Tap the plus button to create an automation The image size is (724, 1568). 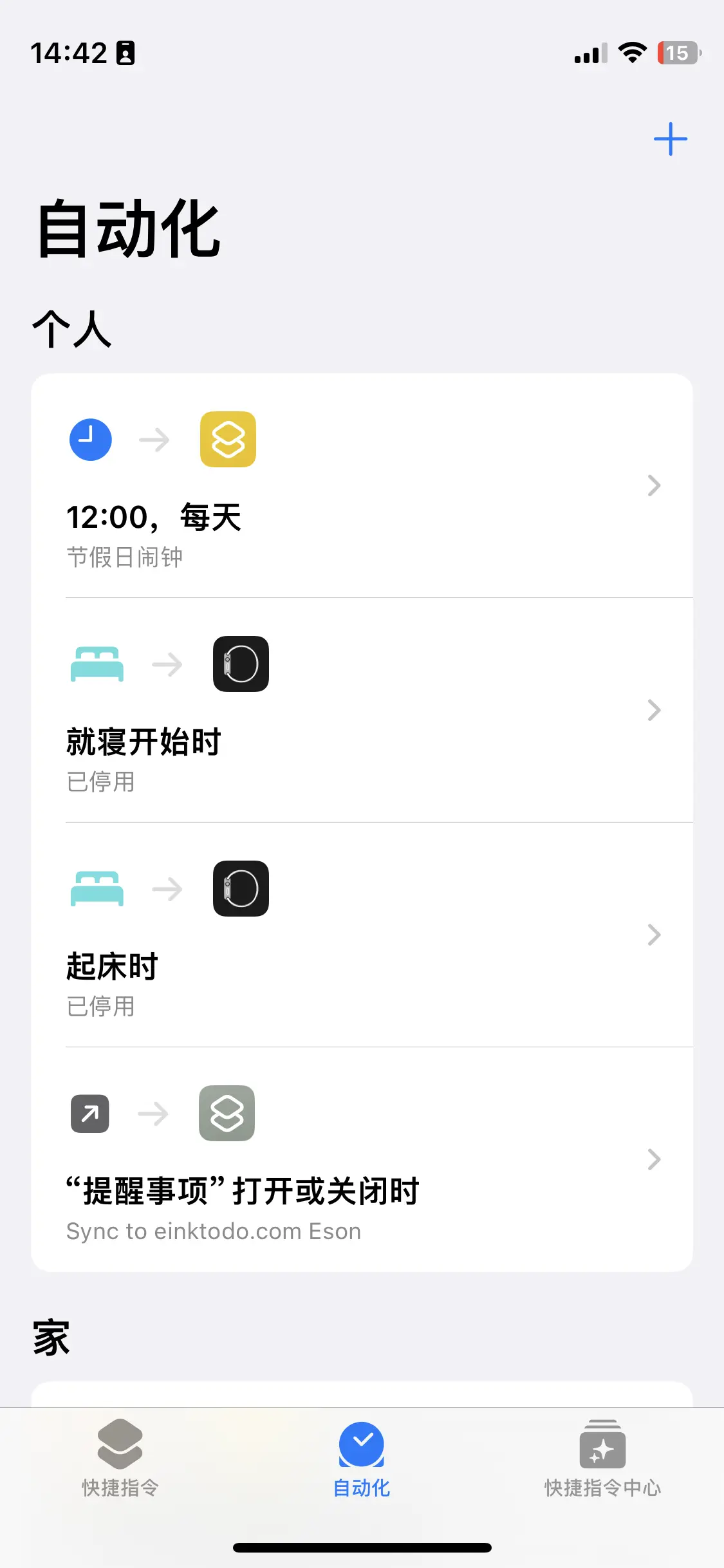(x=671, y=138)
